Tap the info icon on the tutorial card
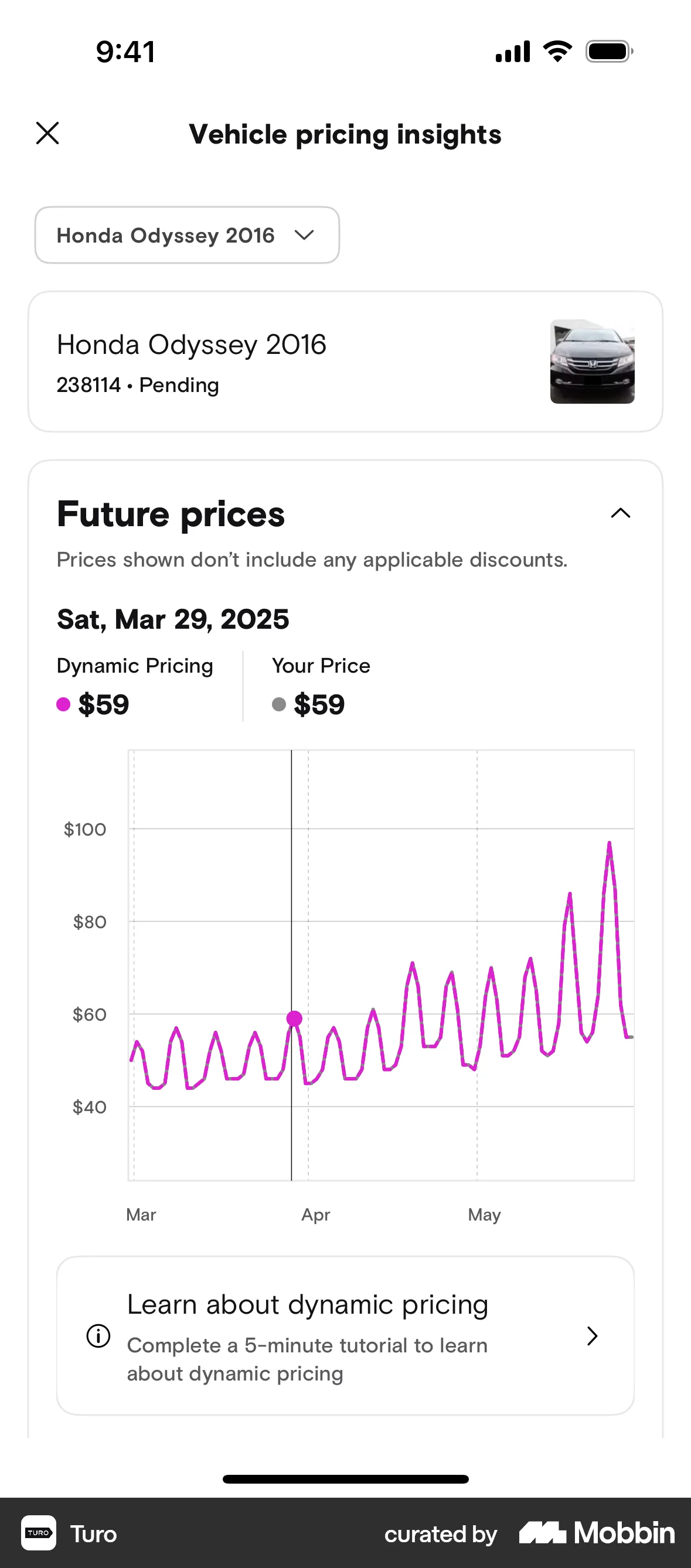The height and width of the screenshot is (1568, 691). point(98,1337)
